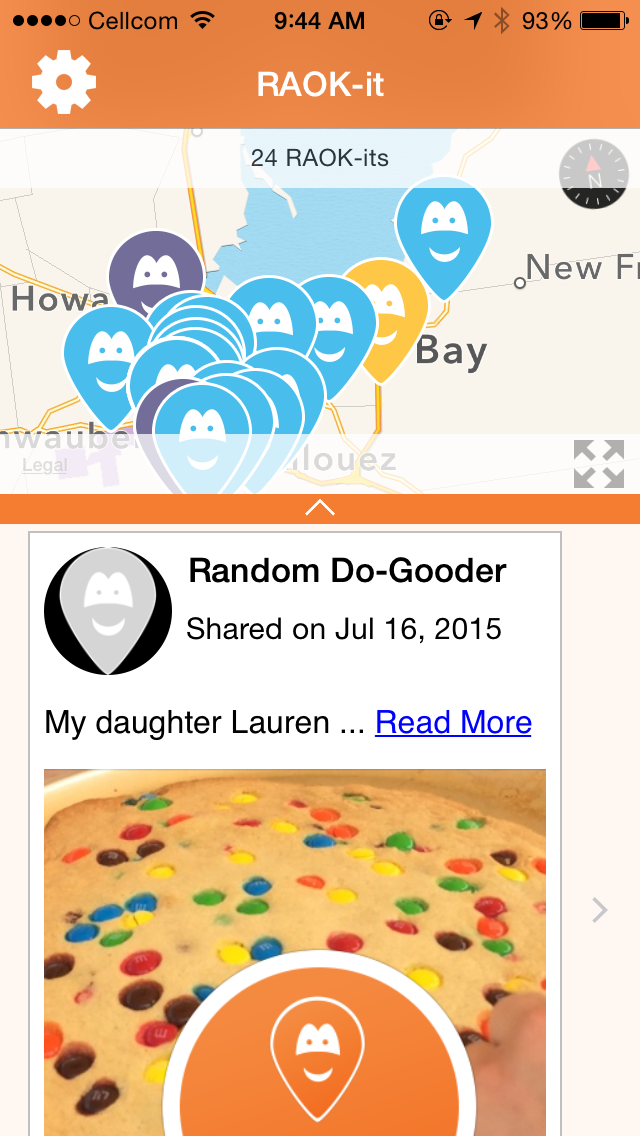Open Random Do-Gooder's avatar

point(108,610)
